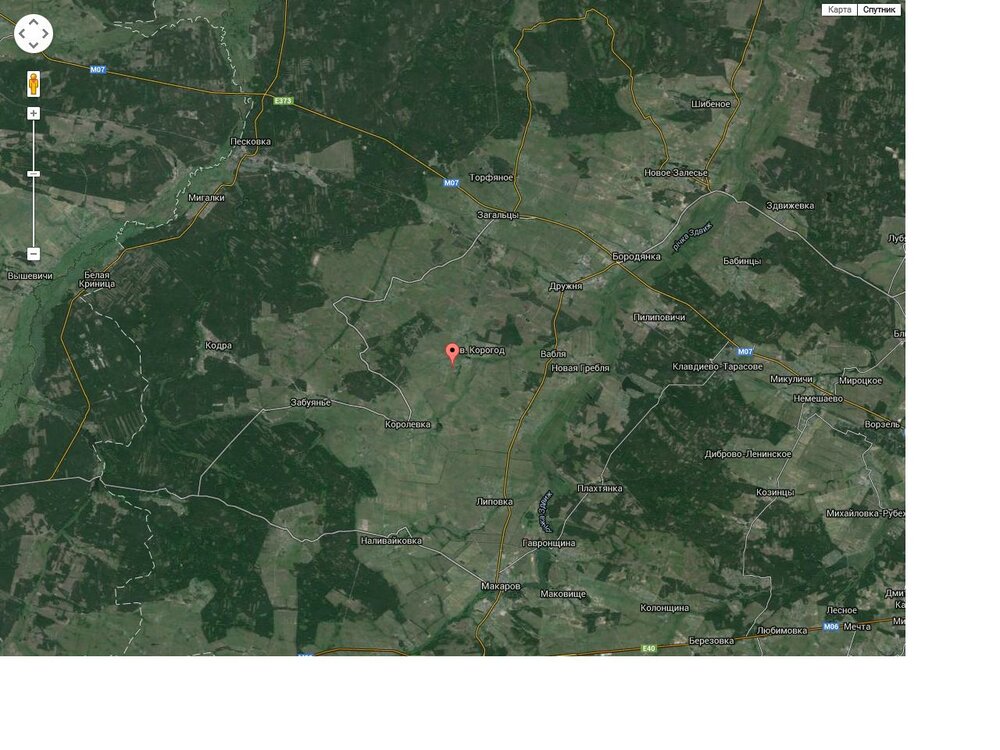
Task: Pan the map right with arrow control
Action: tap(45, 34)
